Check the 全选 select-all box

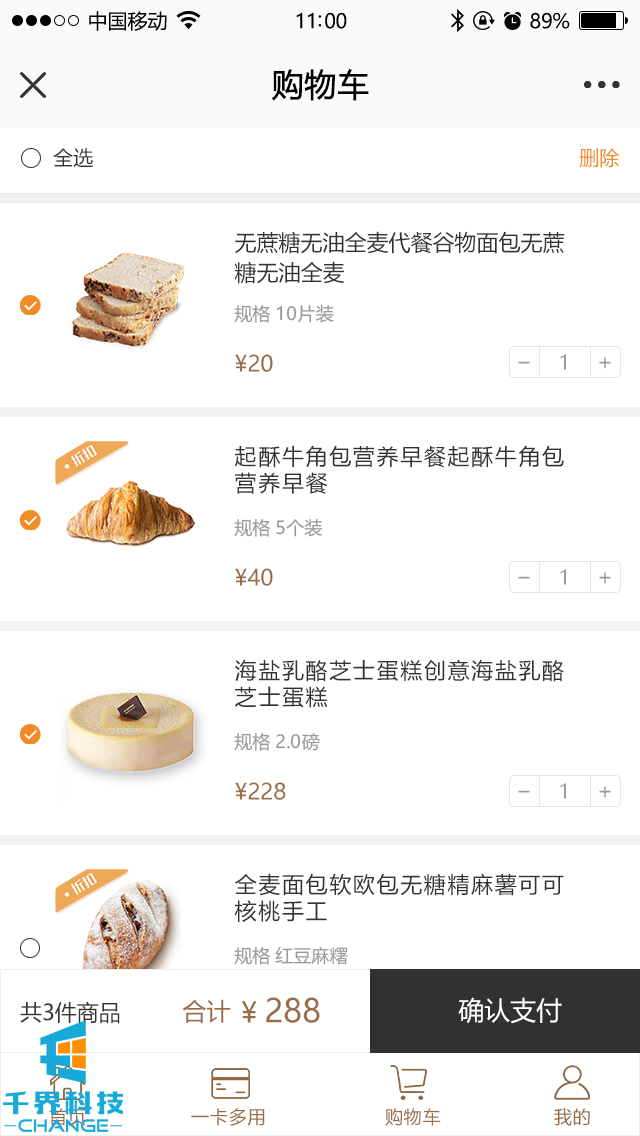click(x=31, y=158)
